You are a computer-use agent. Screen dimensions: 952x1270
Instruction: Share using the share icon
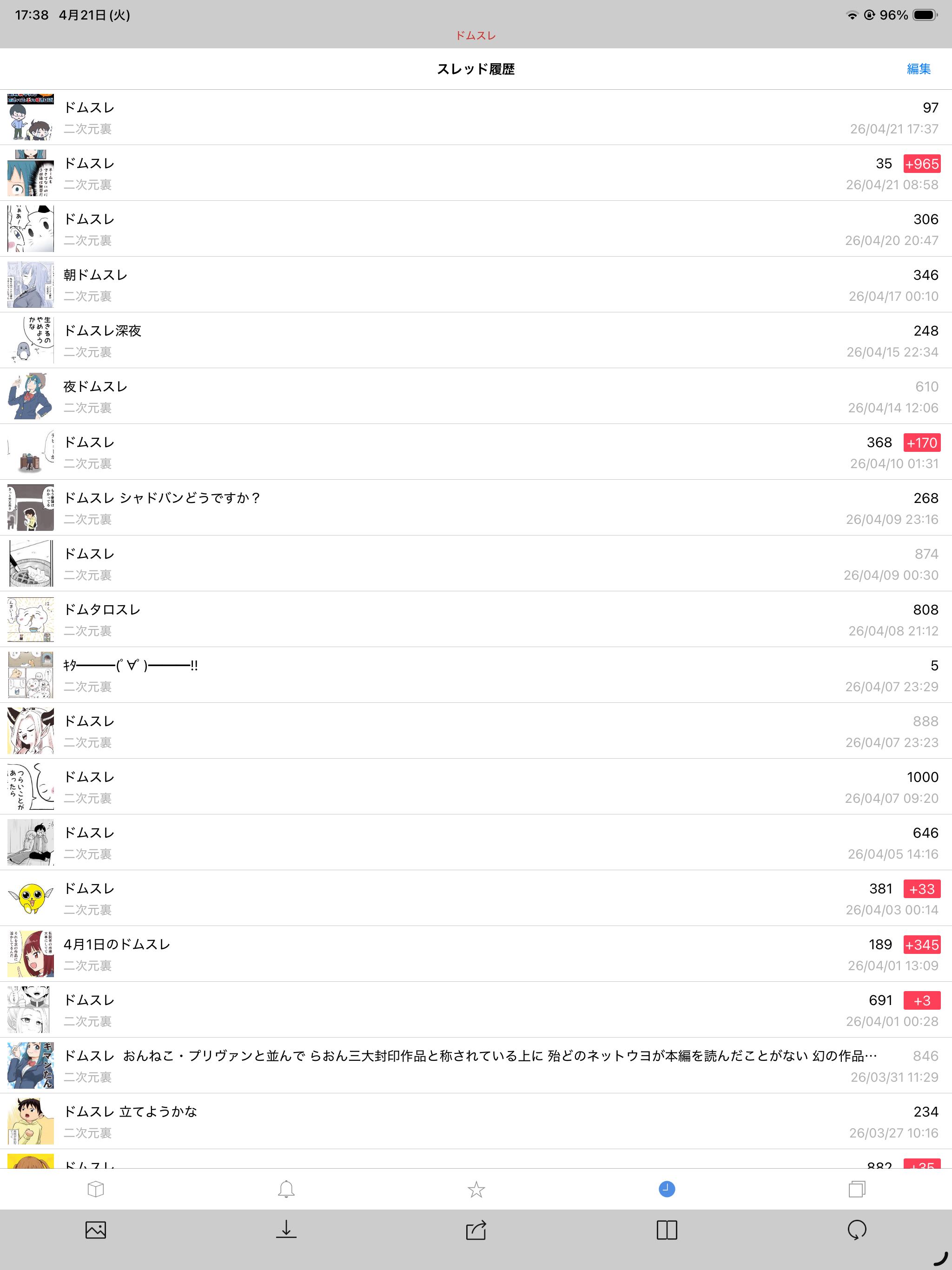[476, 1229]
